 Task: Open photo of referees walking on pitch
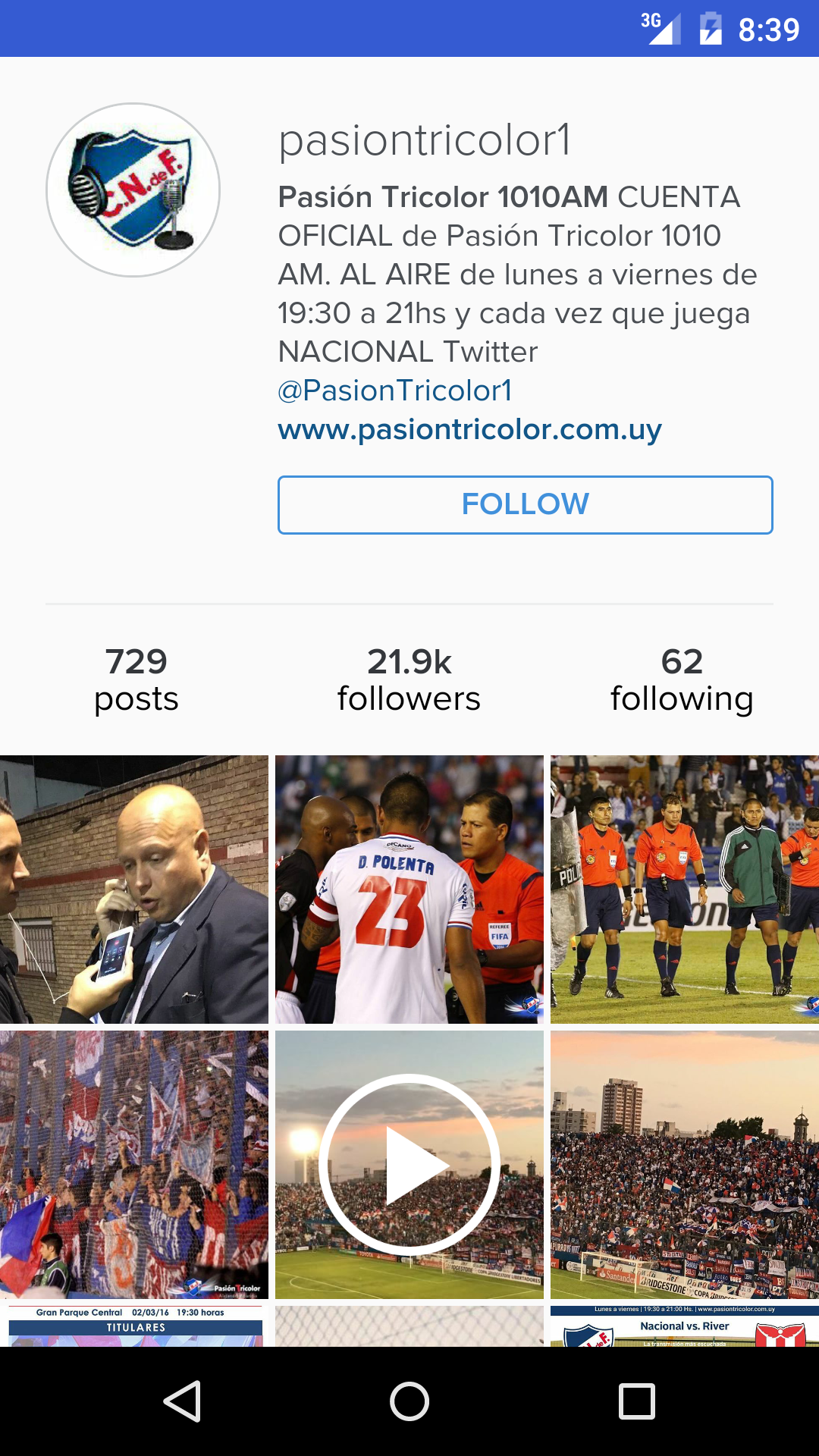tap(684, 890)
